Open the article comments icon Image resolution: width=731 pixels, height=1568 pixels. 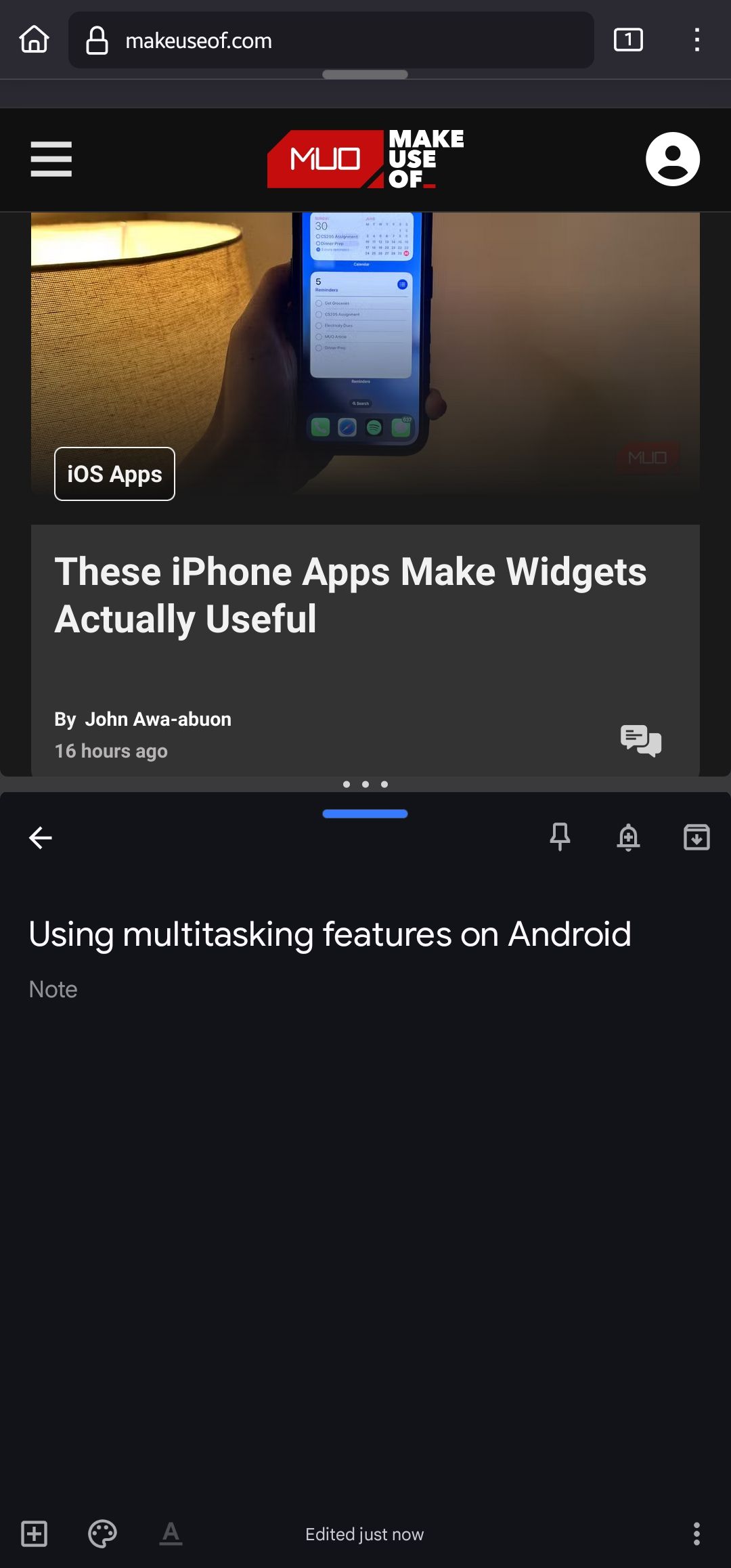point(640,740)
